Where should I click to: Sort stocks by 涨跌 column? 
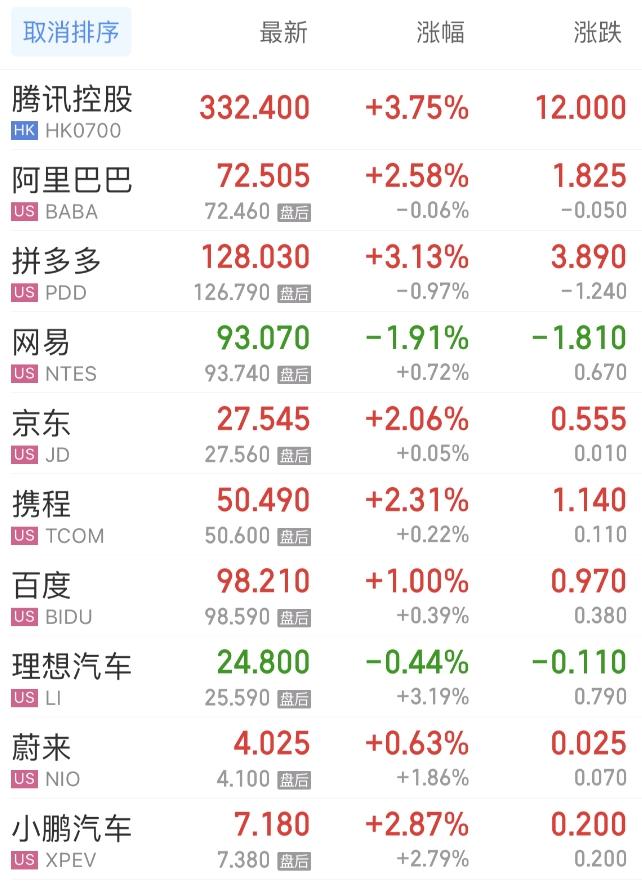pos(597,32)
